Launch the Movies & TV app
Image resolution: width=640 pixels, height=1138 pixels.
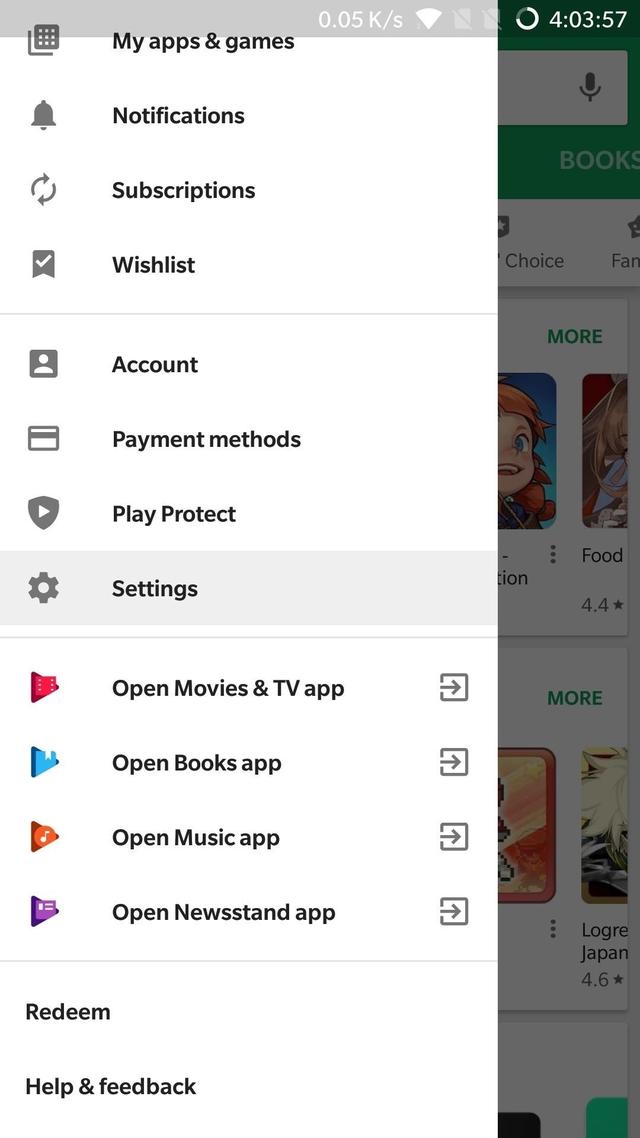(x=228, y=688)
